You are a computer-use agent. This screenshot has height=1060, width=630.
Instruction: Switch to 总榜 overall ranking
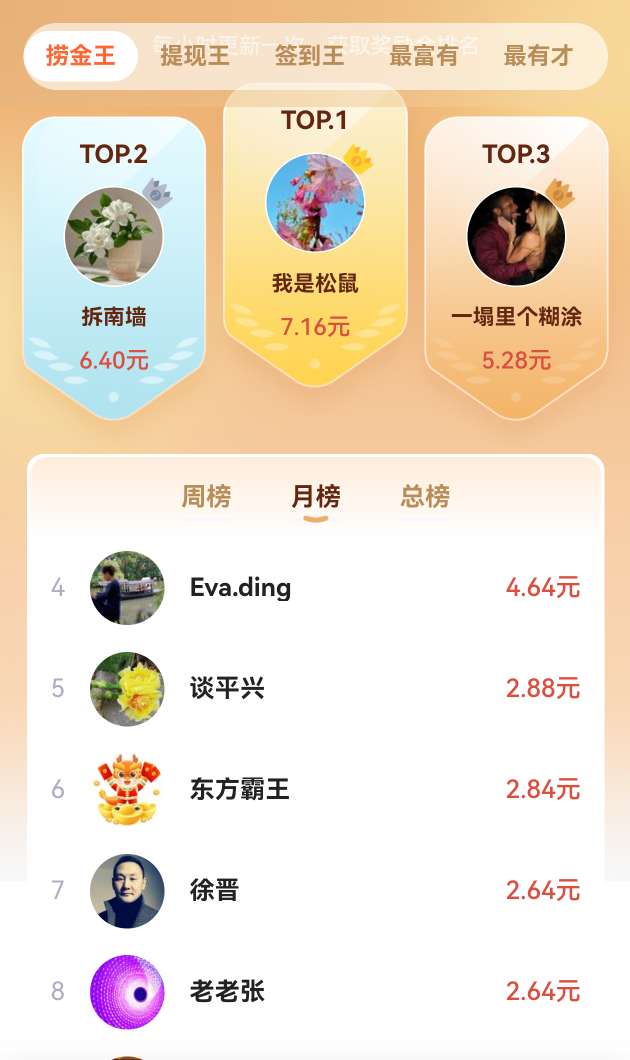click(425, 496)
